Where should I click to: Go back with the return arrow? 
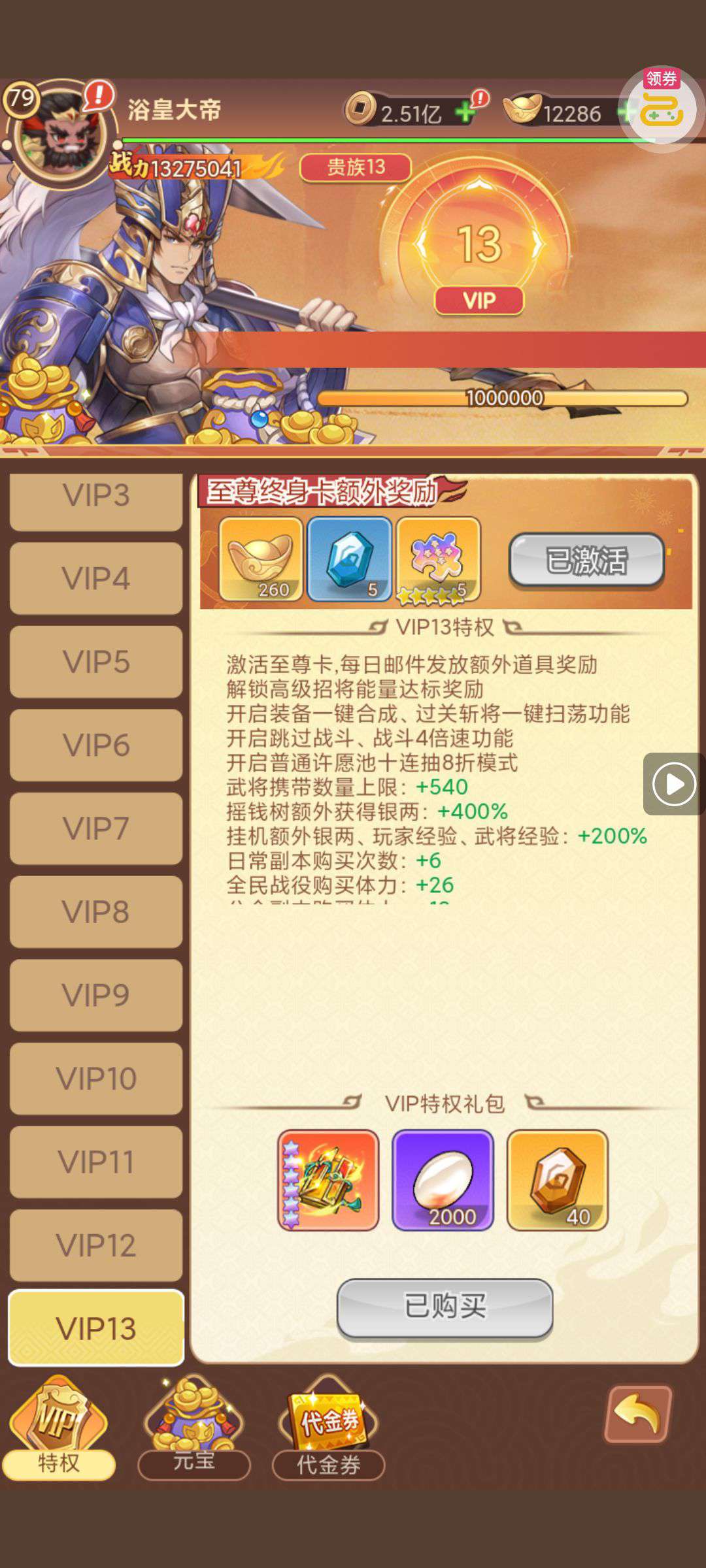639,1413
